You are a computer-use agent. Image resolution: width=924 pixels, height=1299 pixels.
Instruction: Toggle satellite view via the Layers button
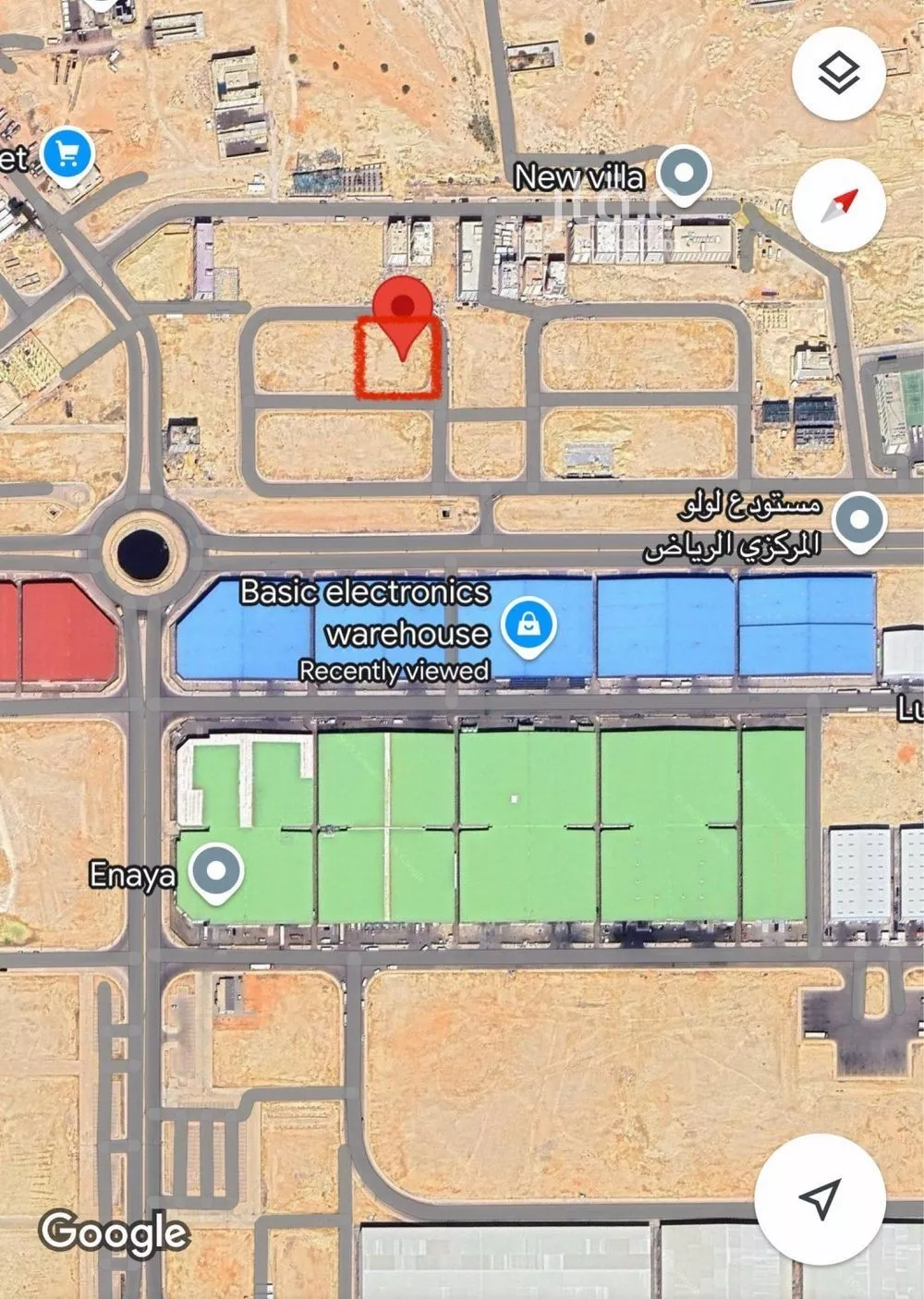841,72
